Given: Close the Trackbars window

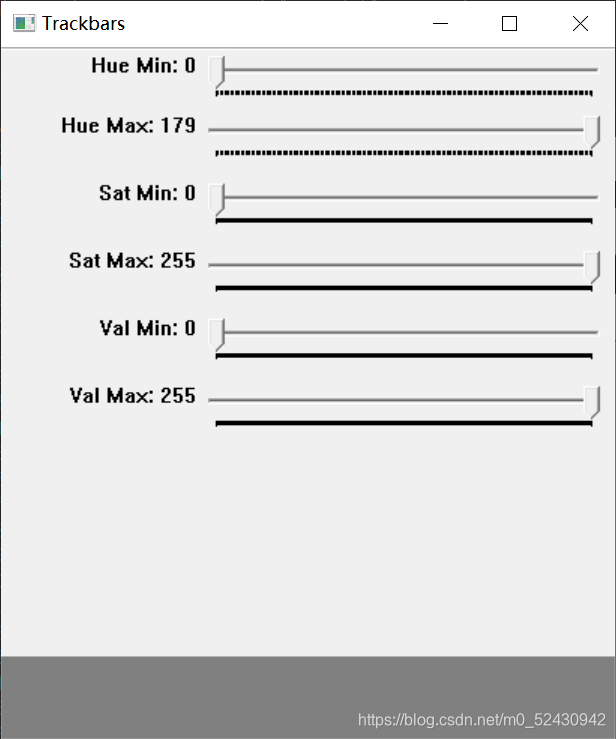Looking at the screenshot, I should click(x=580, y=23).
